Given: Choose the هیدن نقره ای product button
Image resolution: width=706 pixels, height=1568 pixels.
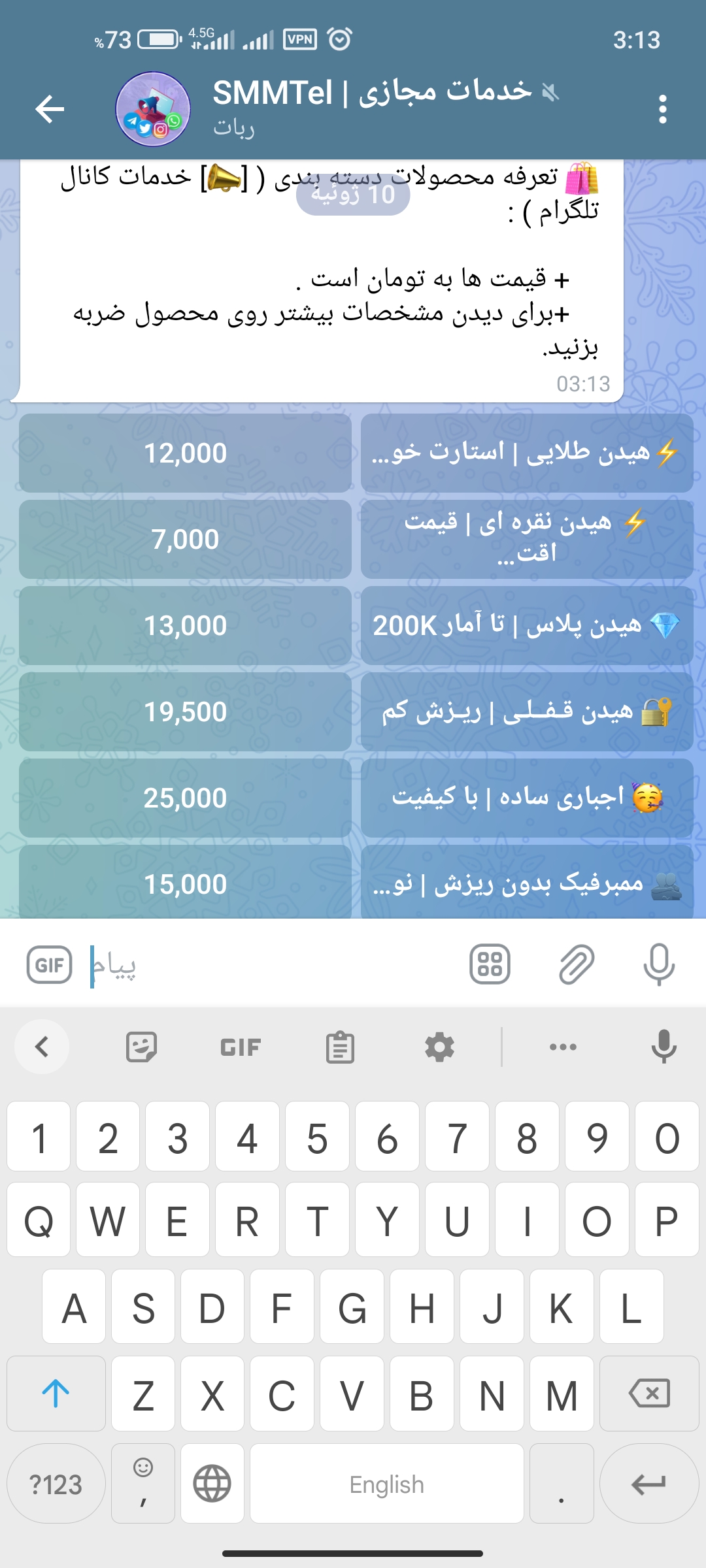Looking at the screenshot, I should pyautogui.click(x=527, y=539).
